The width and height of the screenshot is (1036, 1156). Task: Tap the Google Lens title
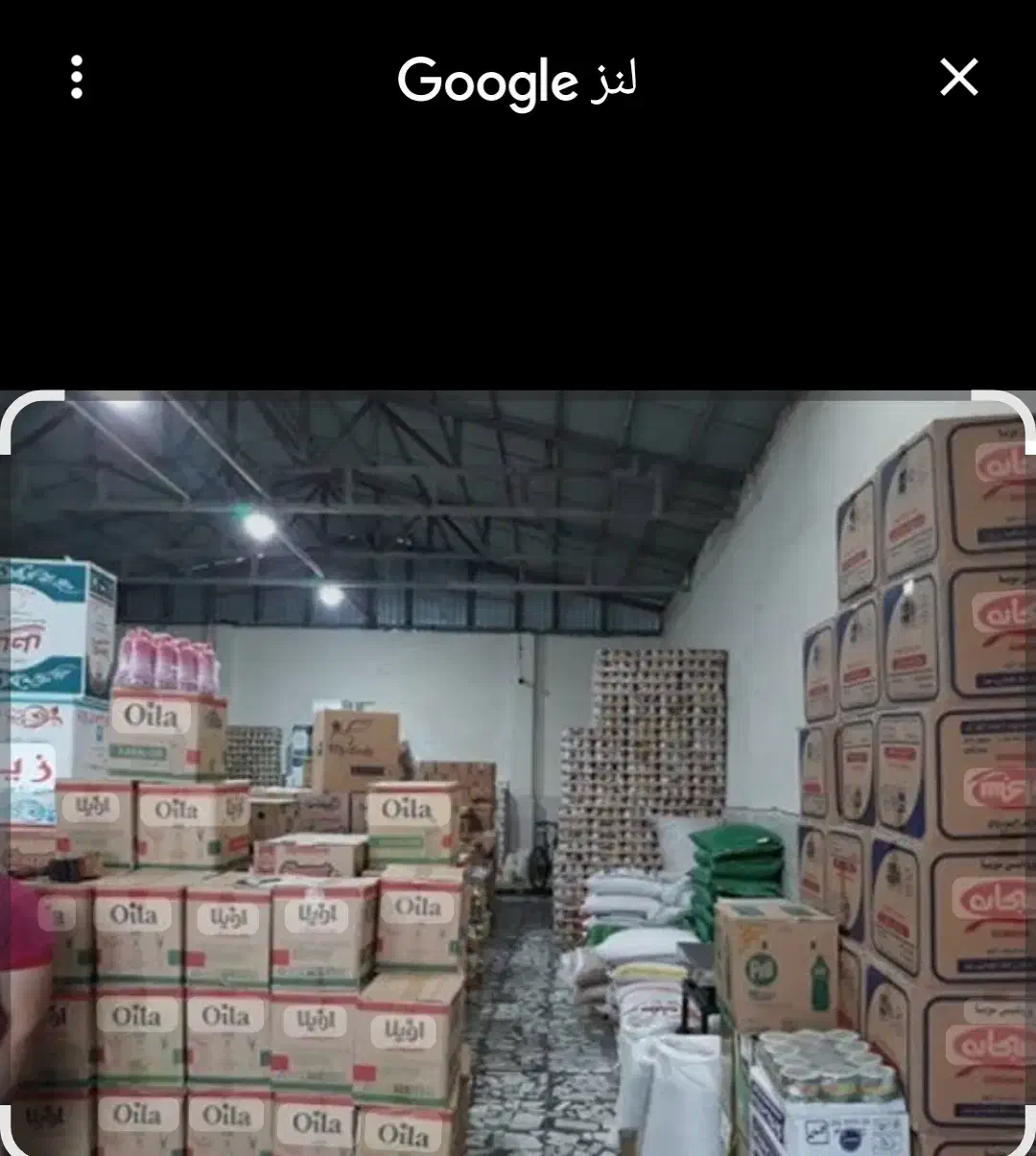click(518, 81)
